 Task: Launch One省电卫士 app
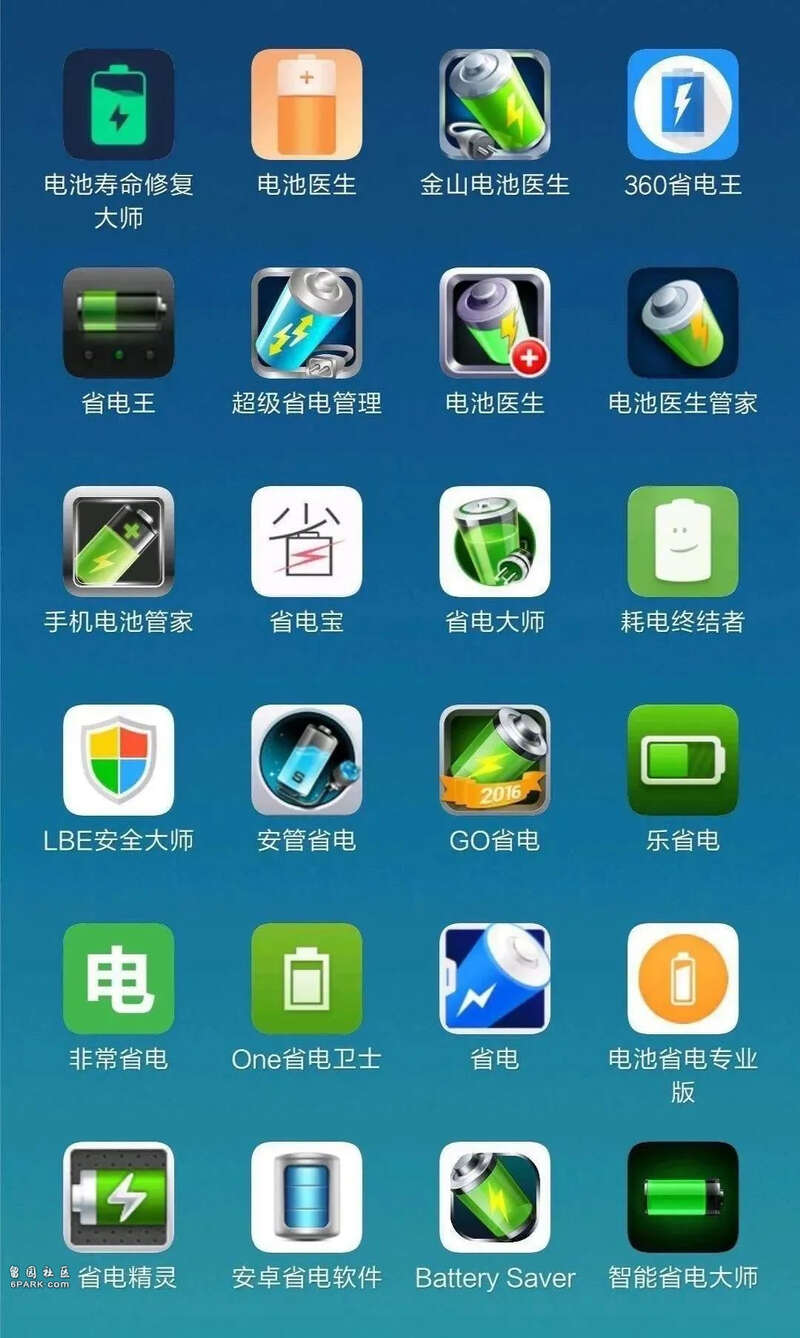306,978
